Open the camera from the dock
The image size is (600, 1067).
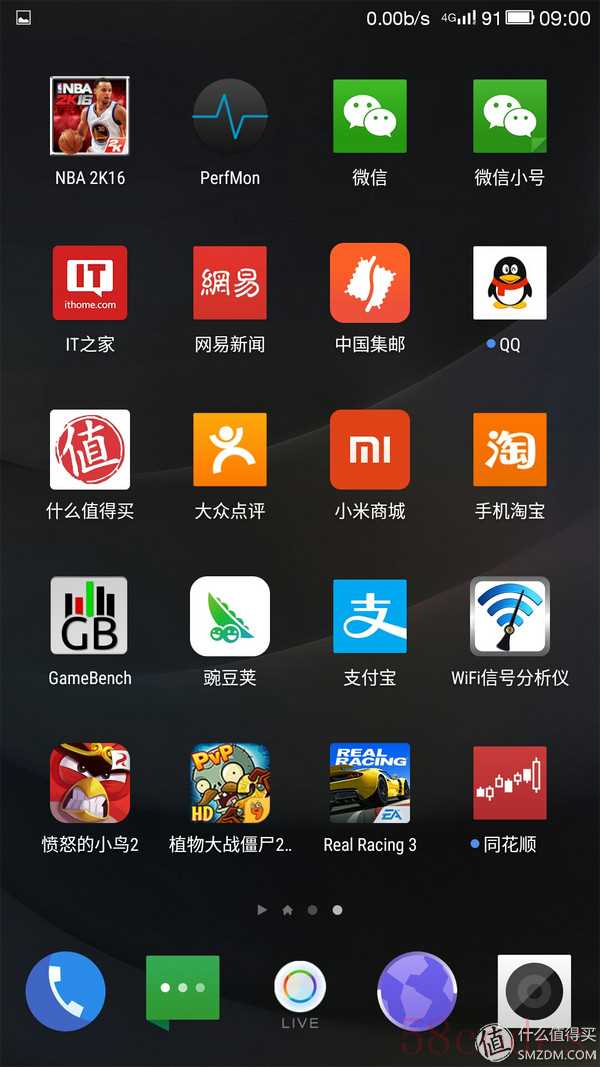click(535, 991)
